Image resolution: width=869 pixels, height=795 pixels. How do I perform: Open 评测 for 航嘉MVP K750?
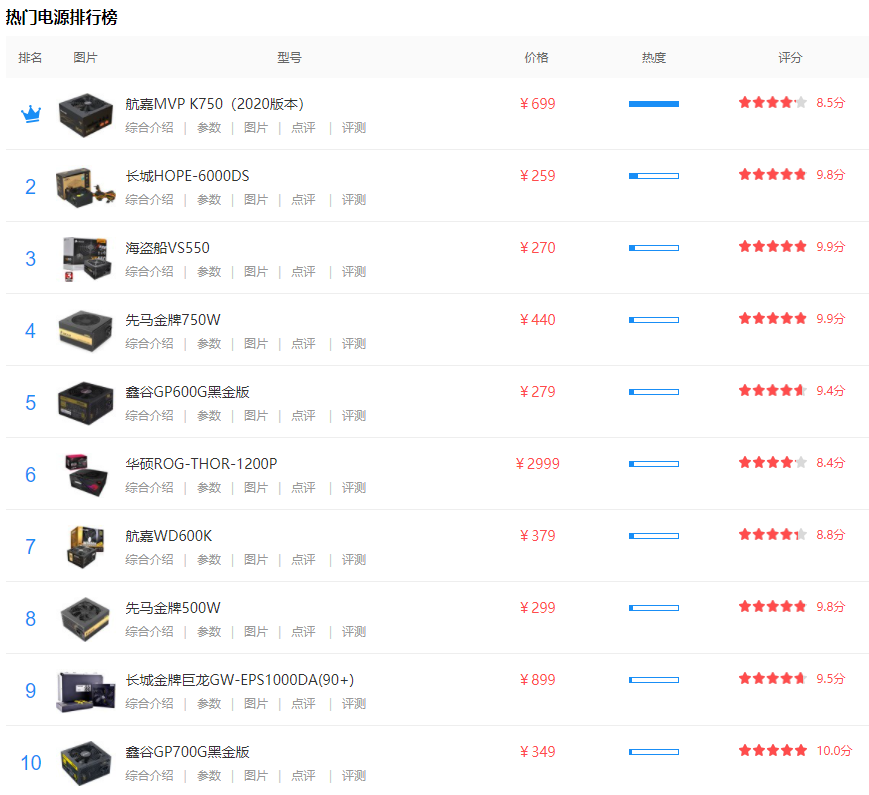pyautogui.click(x=354, y=128)
